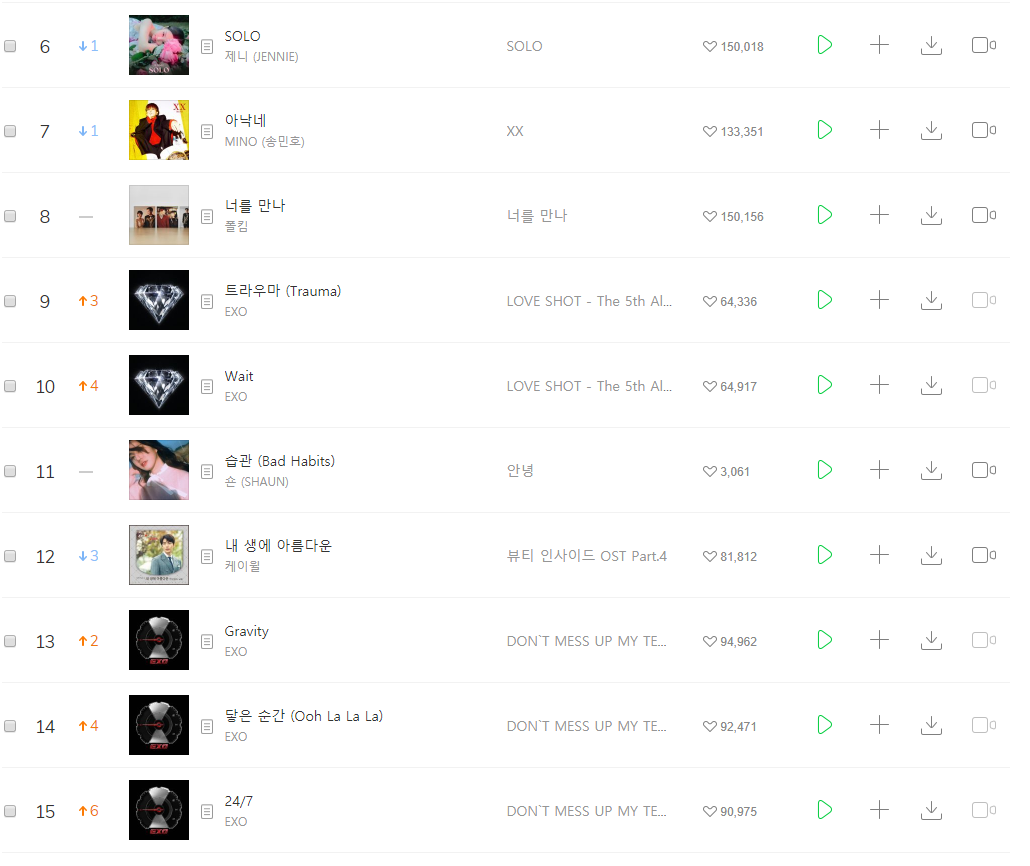Like the song Wait by EXO

point(709,386)
